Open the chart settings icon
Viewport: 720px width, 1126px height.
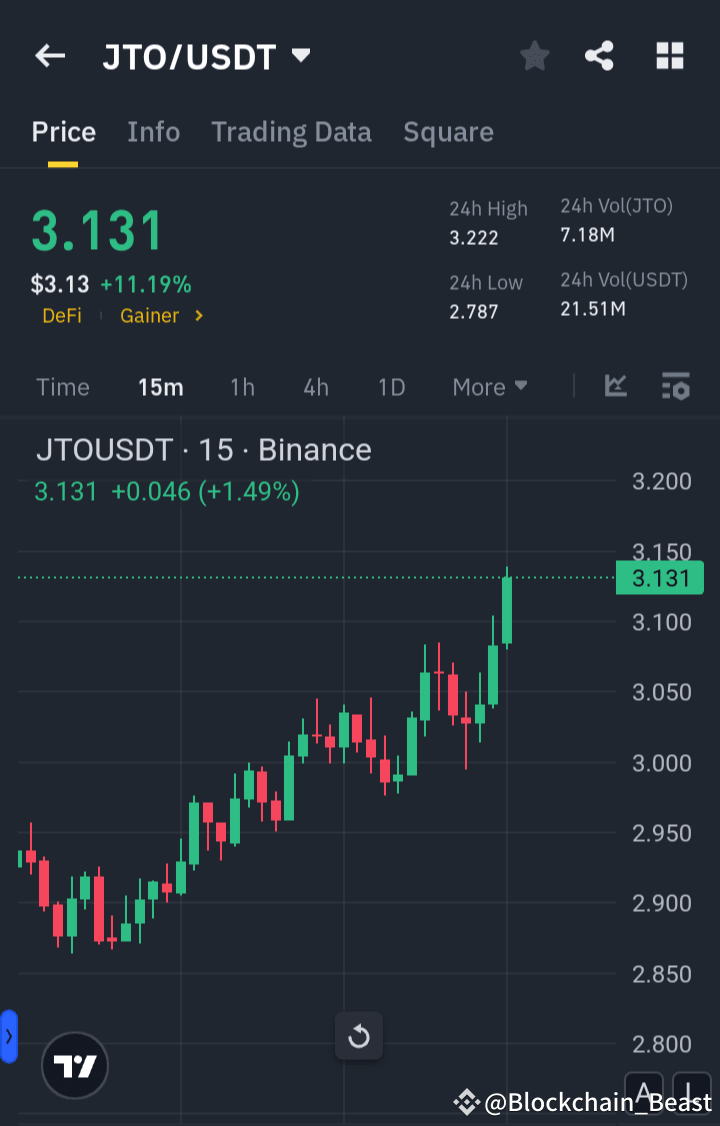676,386
